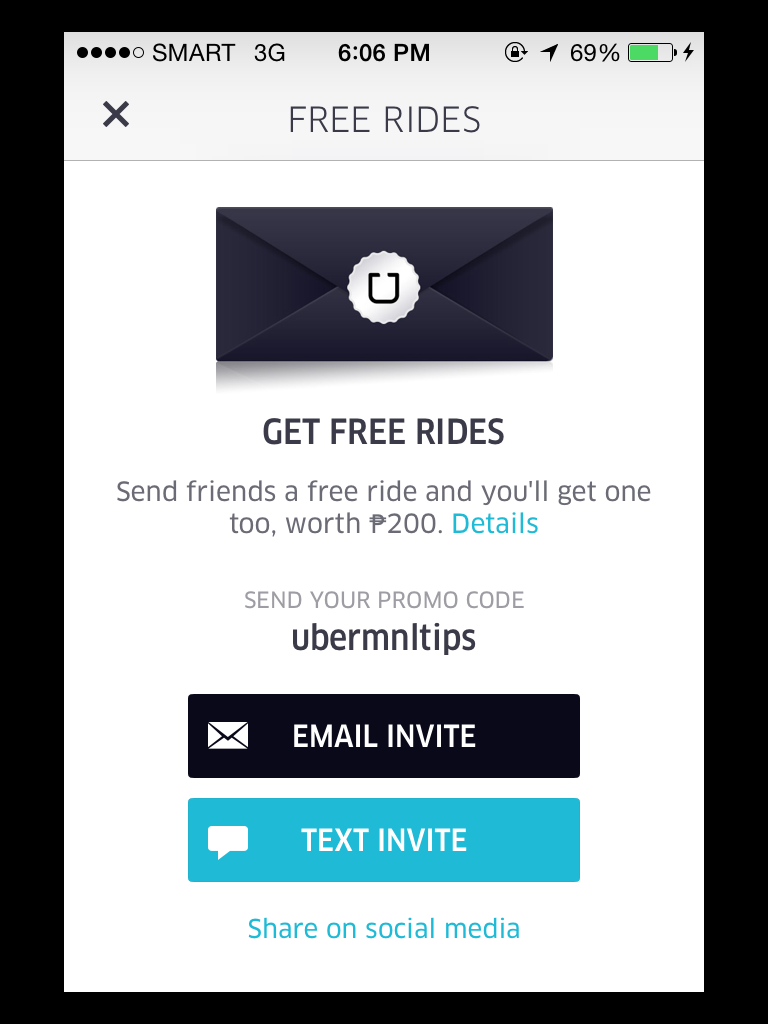Tap the Email Invite button
The height and width of the screenshot is (1024, 768).
point(384,736)
